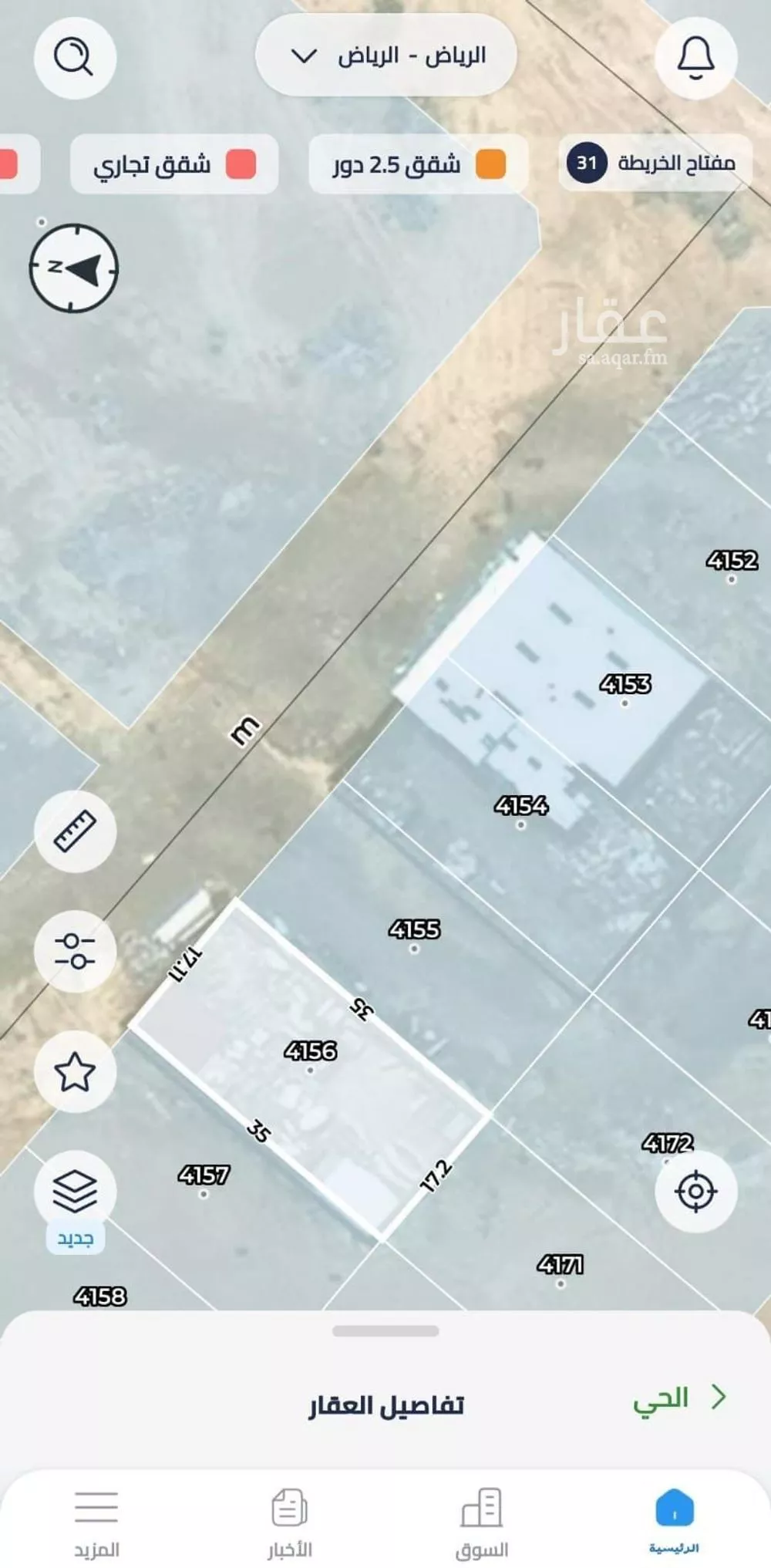Select the شقق 2.5 دور filter chip
The width and height of the screenshot is (771, 1568).
coord(418,164)
